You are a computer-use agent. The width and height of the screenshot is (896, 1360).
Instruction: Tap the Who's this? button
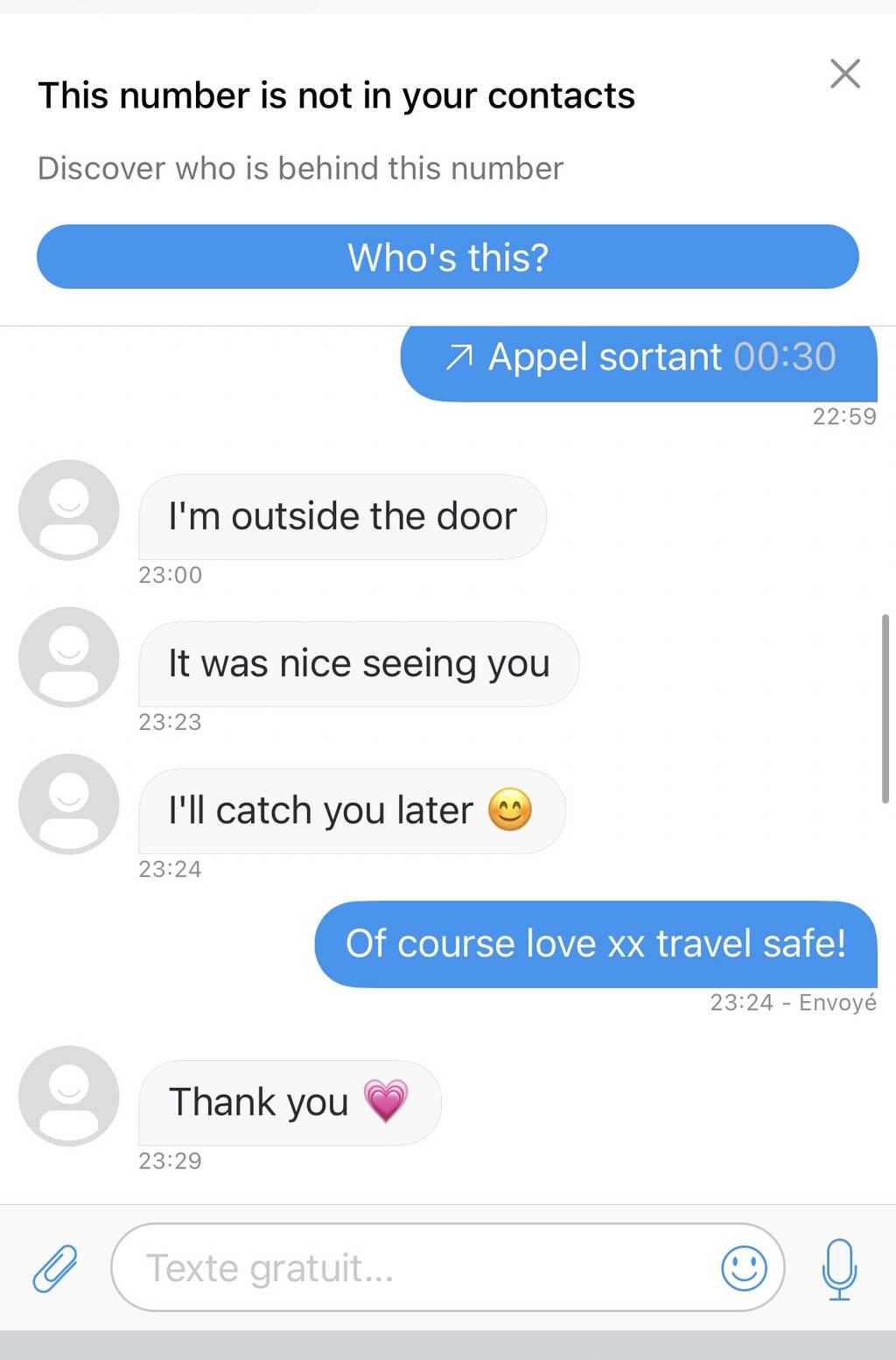pos(447,257)
